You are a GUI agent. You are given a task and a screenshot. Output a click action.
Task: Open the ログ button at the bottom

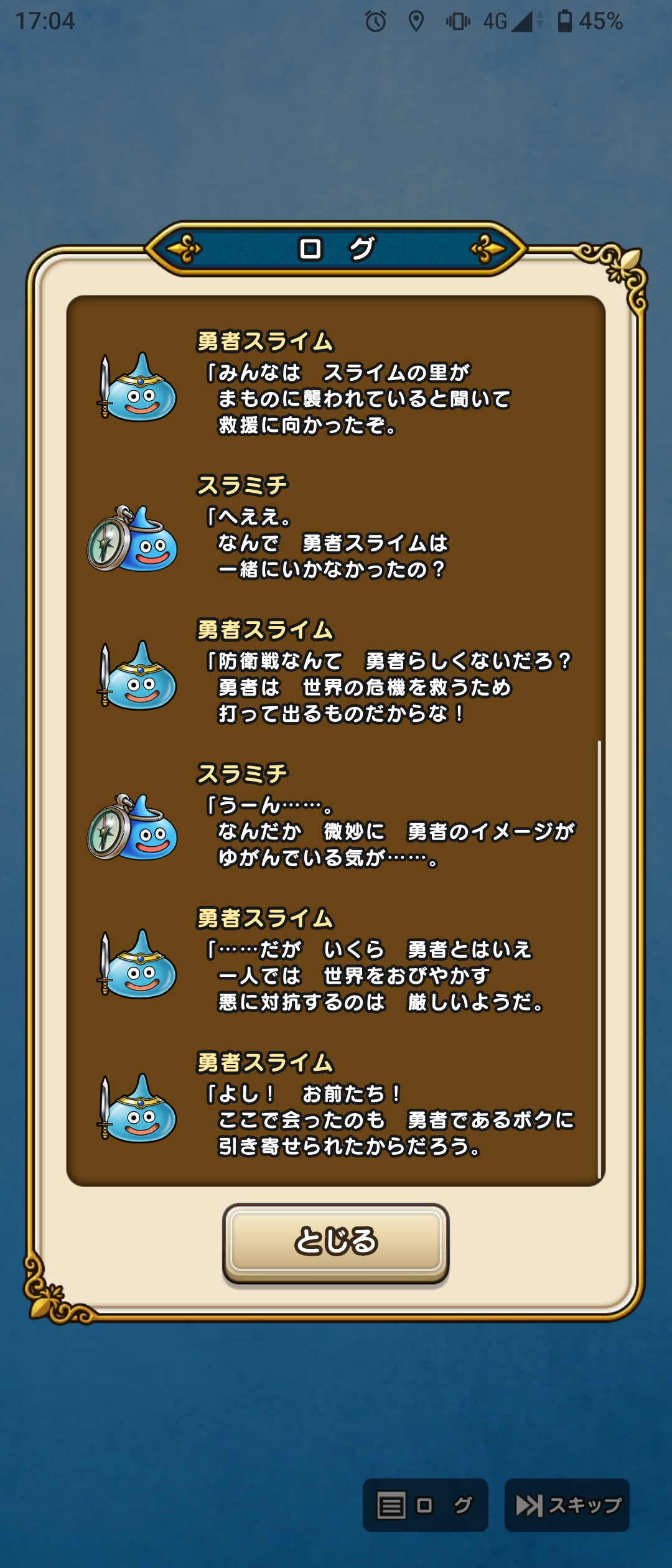point(425,1505)
